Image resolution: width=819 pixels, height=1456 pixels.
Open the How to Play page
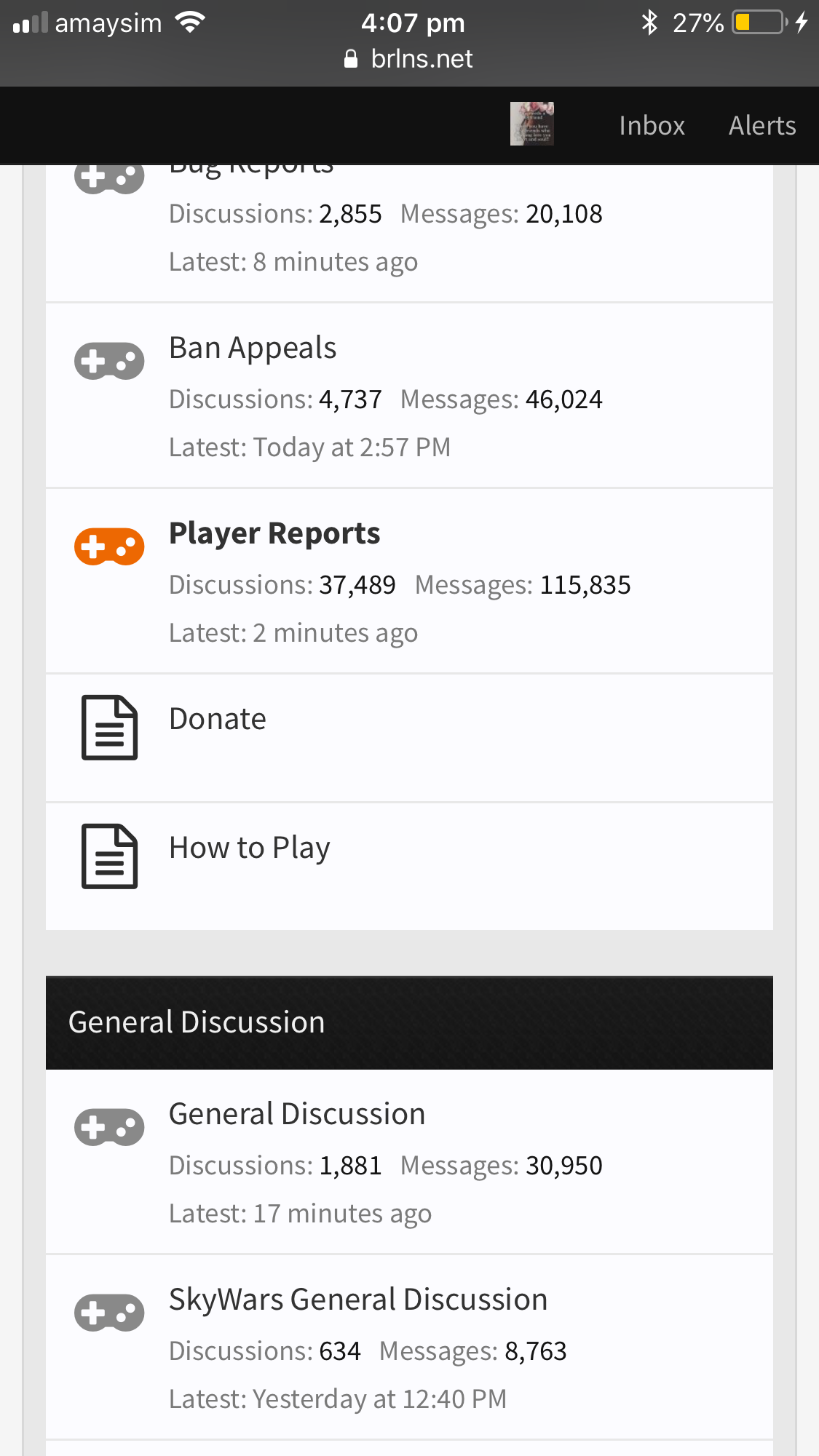click(250, 848)
